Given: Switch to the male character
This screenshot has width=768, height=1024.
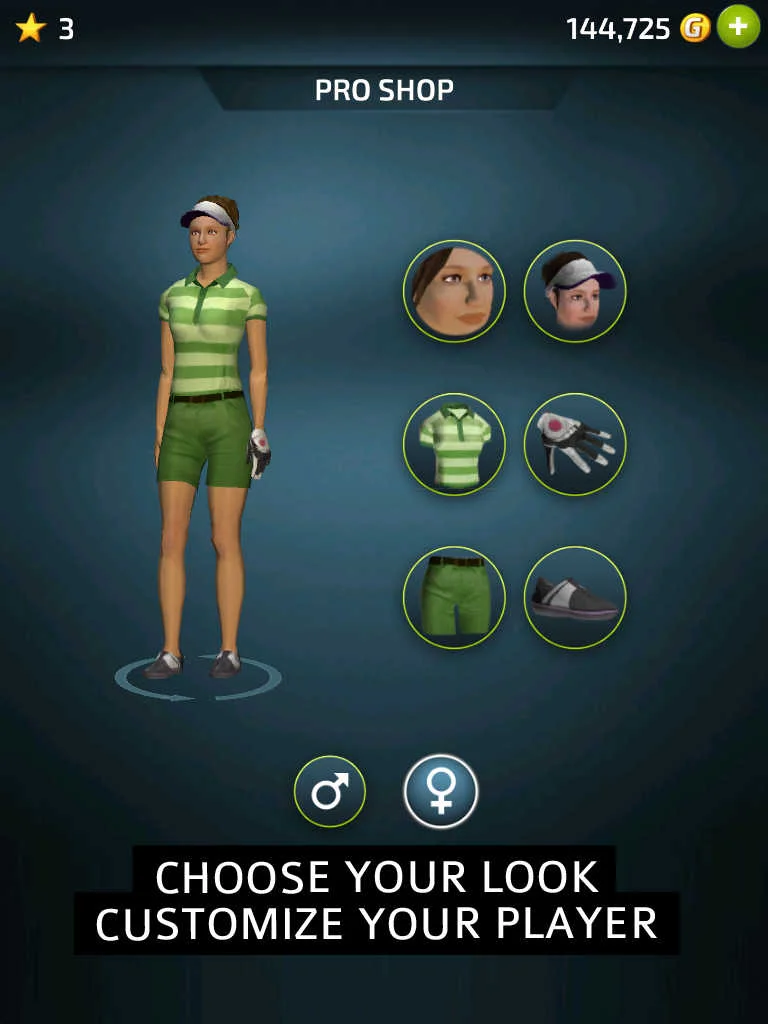Looking at the screenshot, I should click(330, 792).
